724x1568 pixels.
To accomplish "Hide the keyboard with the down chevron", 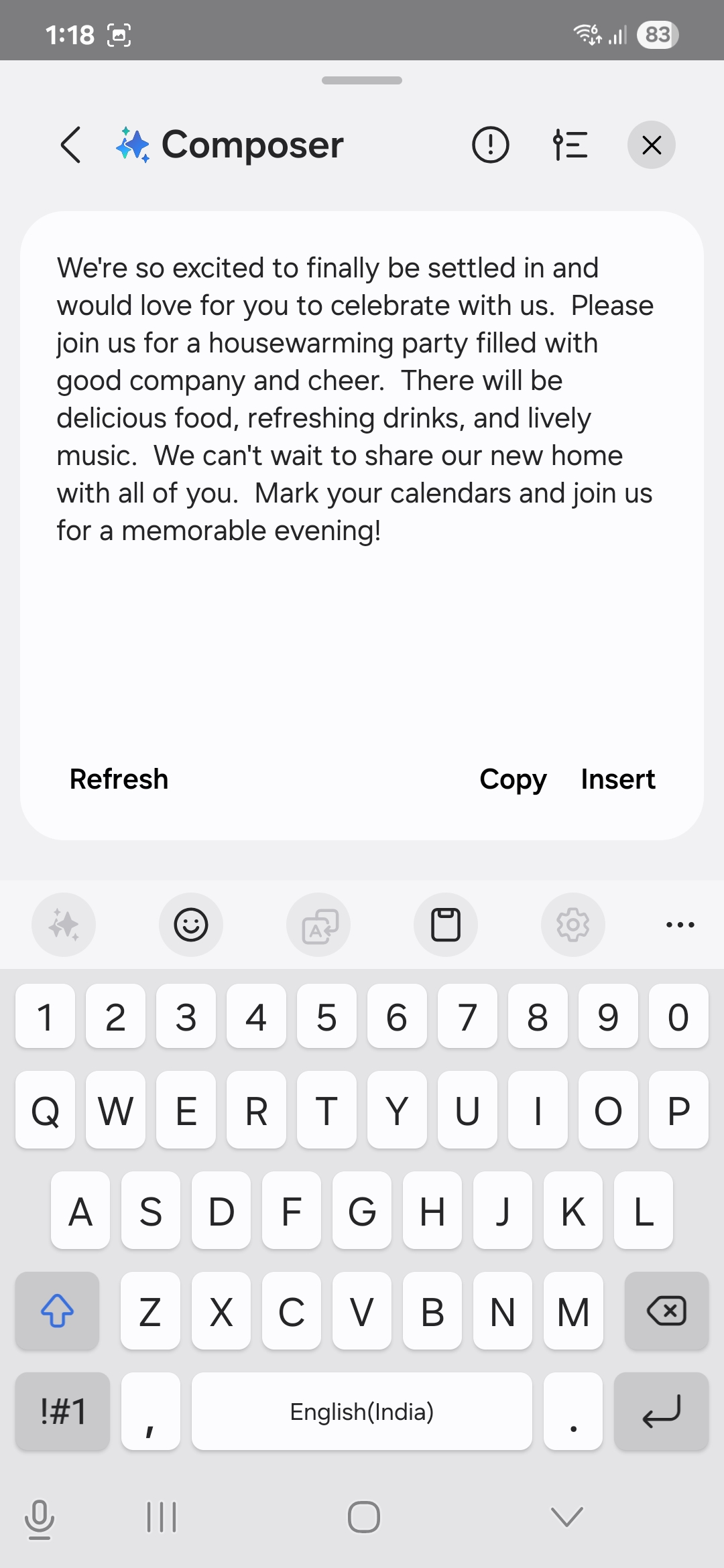I will (566, 1517).
